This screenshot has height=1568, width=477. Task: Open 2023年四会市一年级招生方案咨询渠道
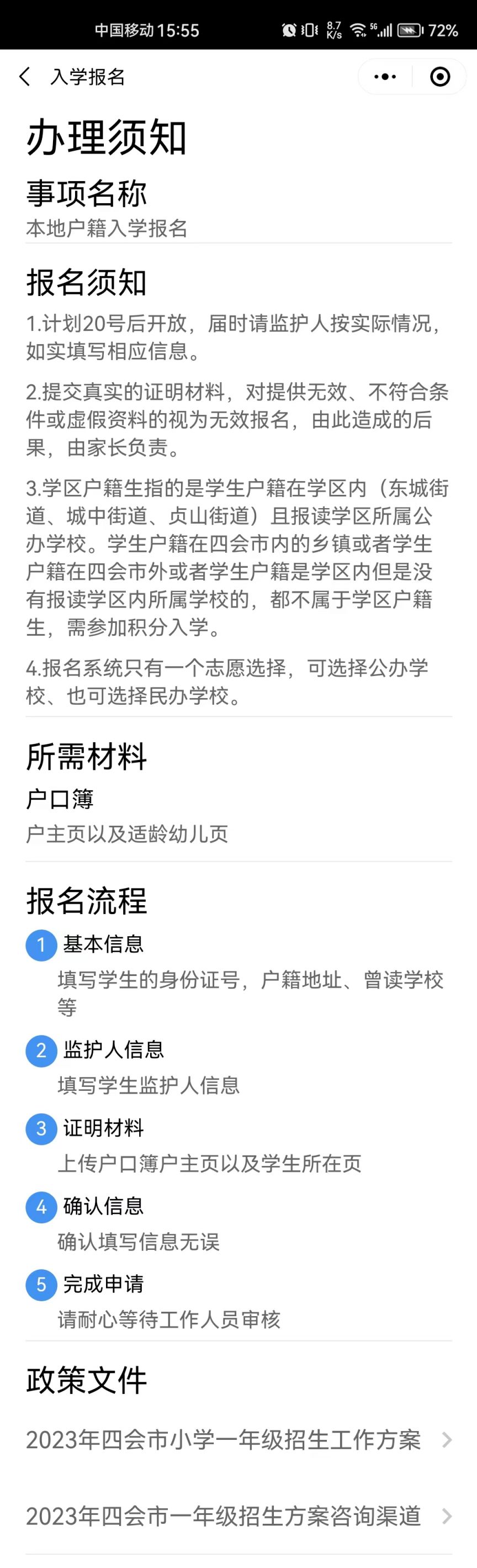tap(238, 1516)
